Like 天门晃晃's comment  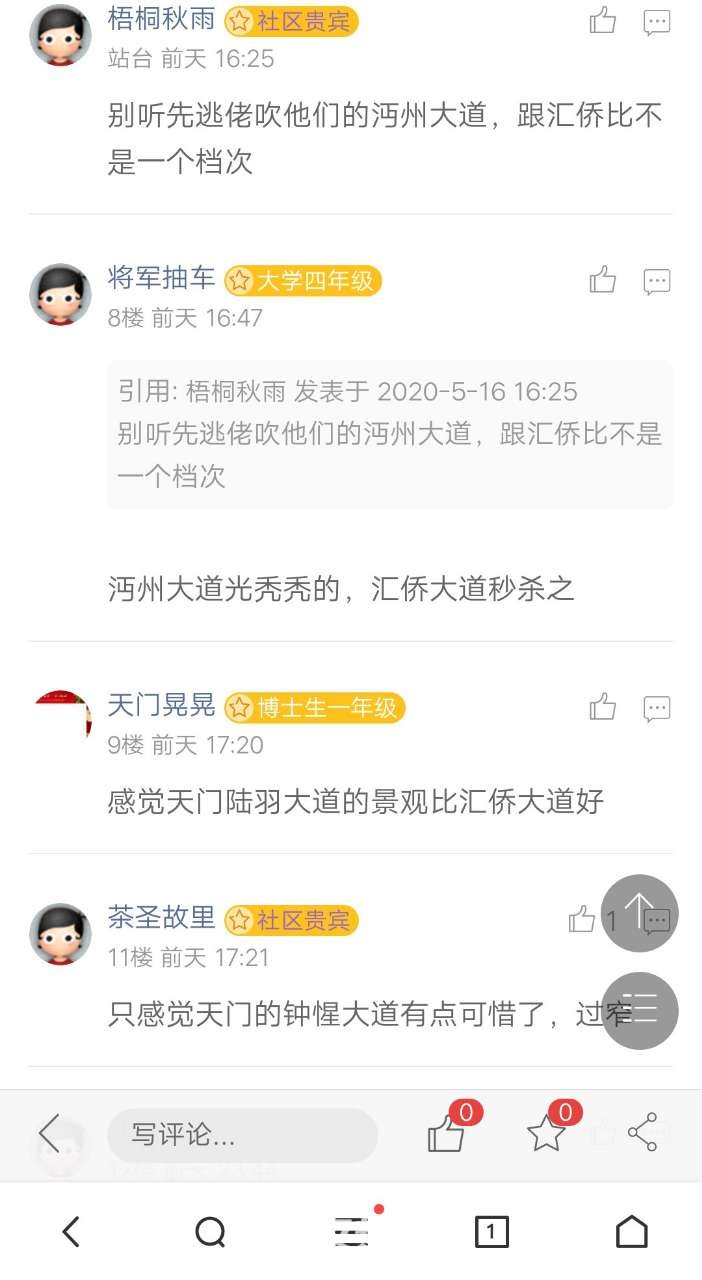click(x=603, y=708)
